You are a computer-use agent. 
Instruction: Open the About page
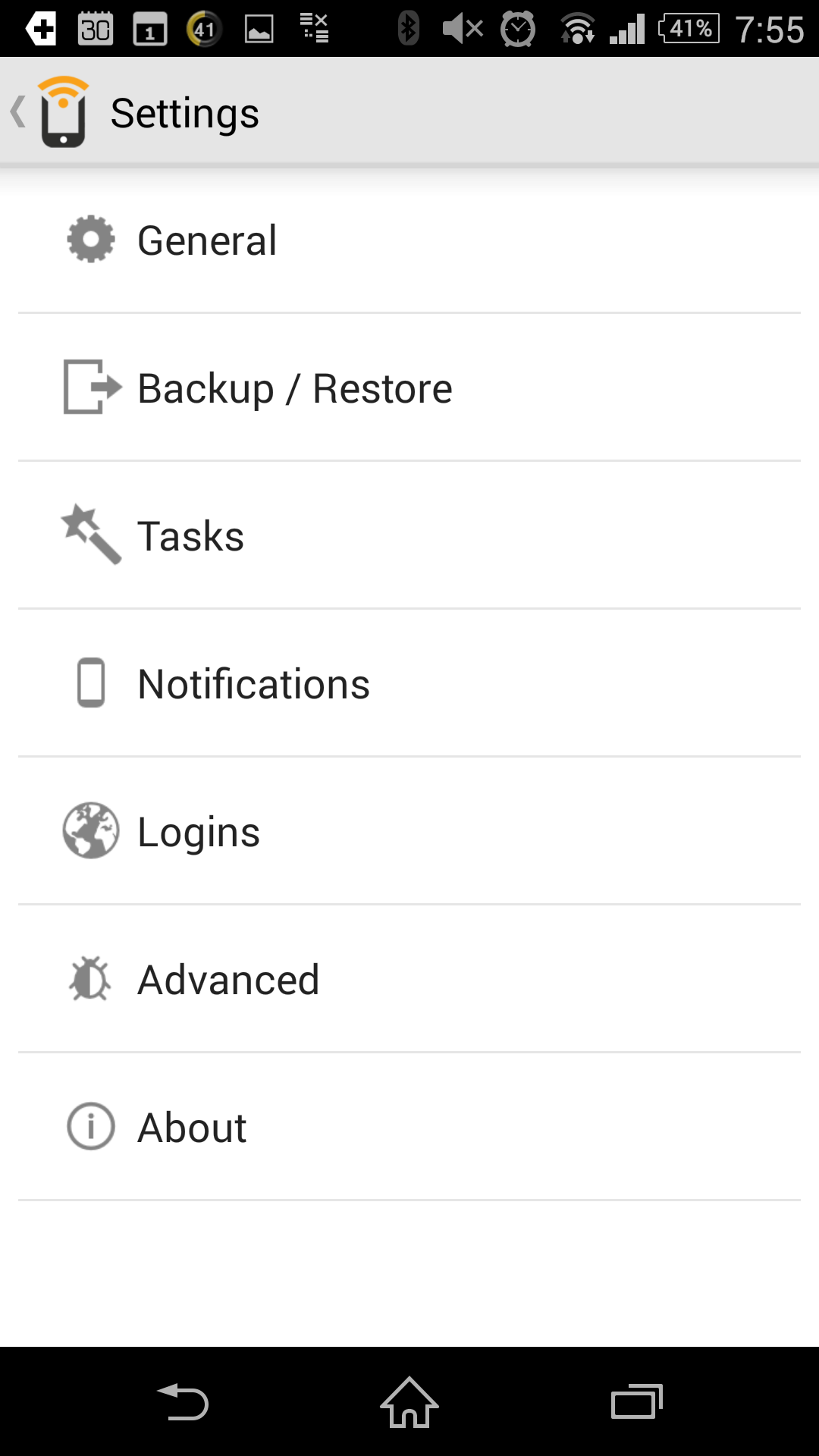click(x=409, y=1127)
